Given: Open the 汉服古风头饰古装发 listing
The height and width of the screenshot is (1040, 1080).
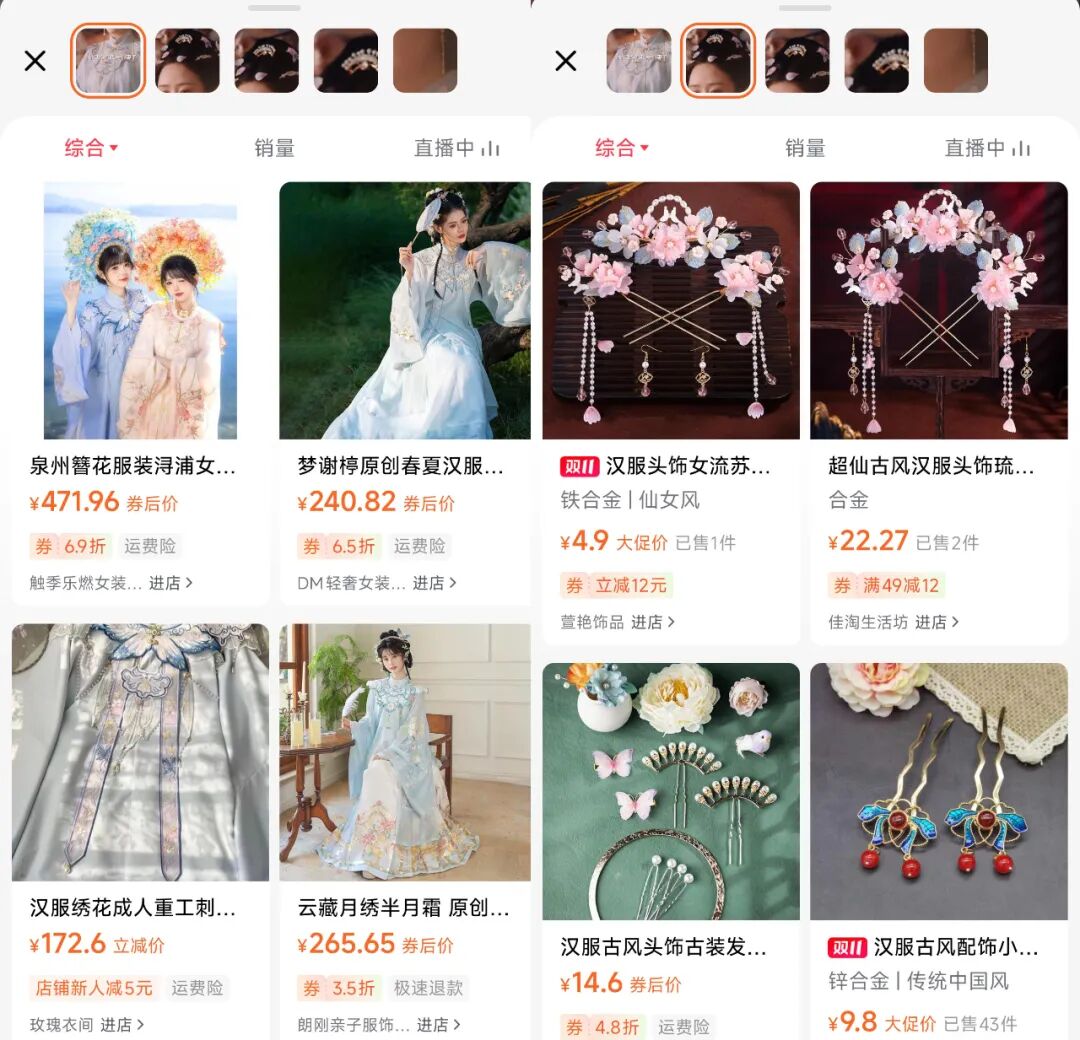Looking at the screenshot, I should tap(670, 791).
